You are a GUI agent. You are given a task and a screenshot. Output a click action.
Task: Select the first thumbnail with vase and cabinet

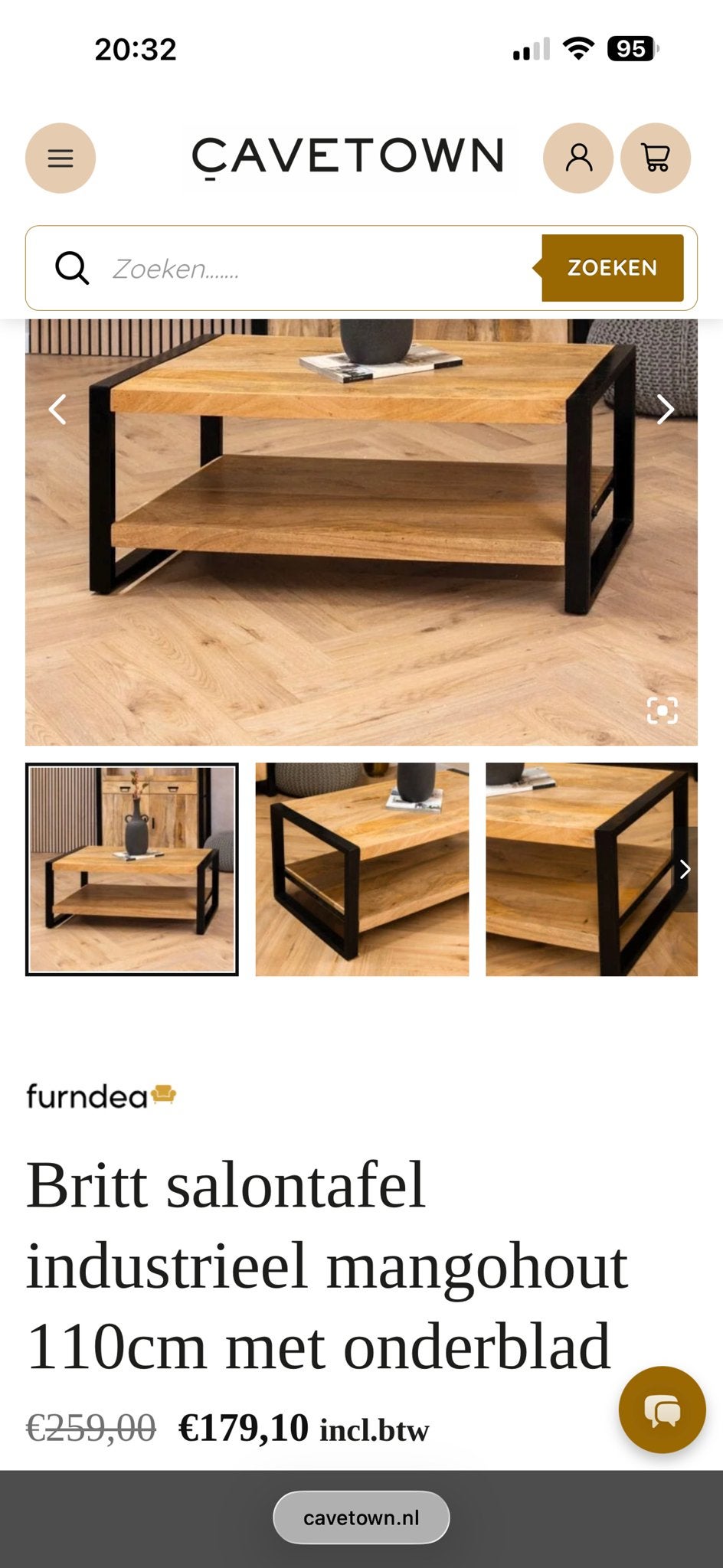point(132,869)
